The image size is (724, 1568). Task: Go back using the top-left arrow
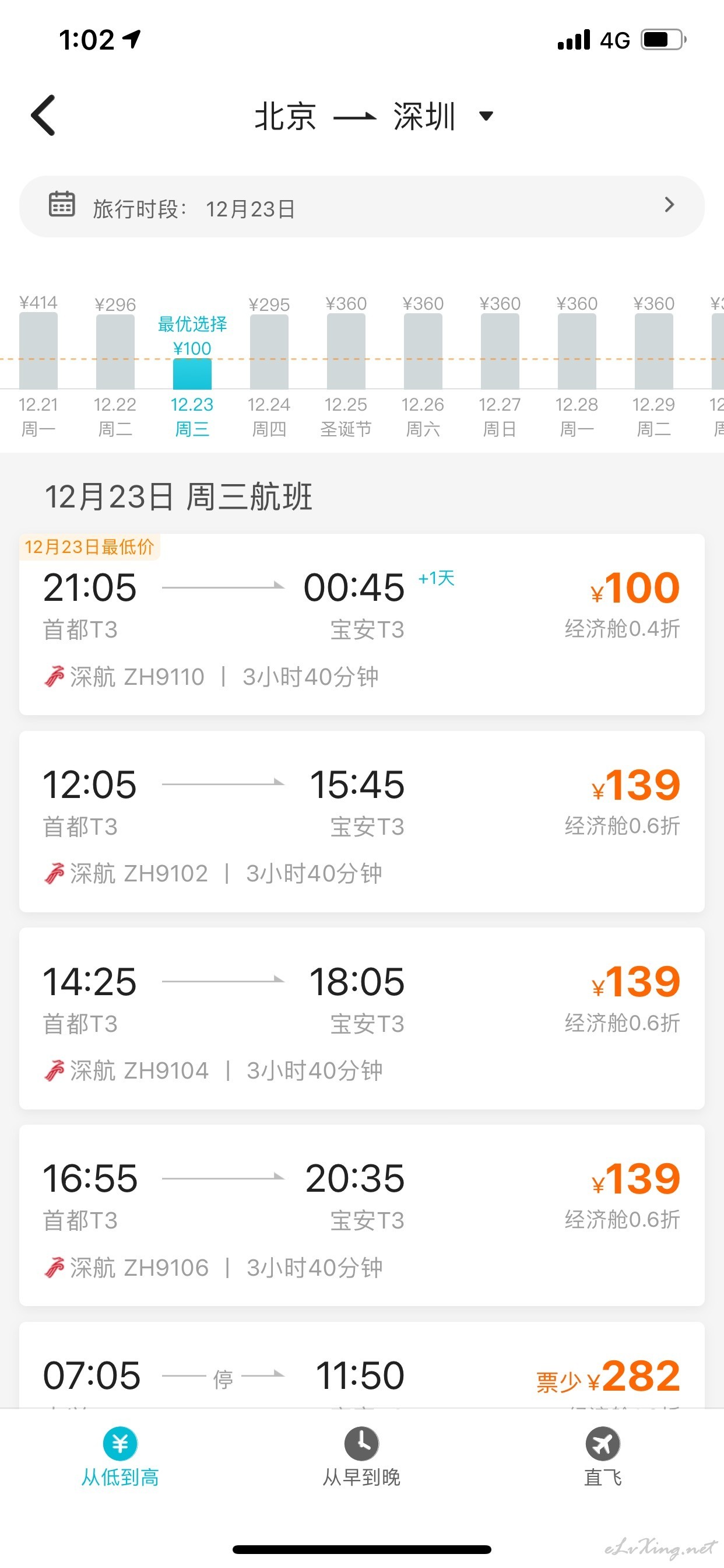44,115
